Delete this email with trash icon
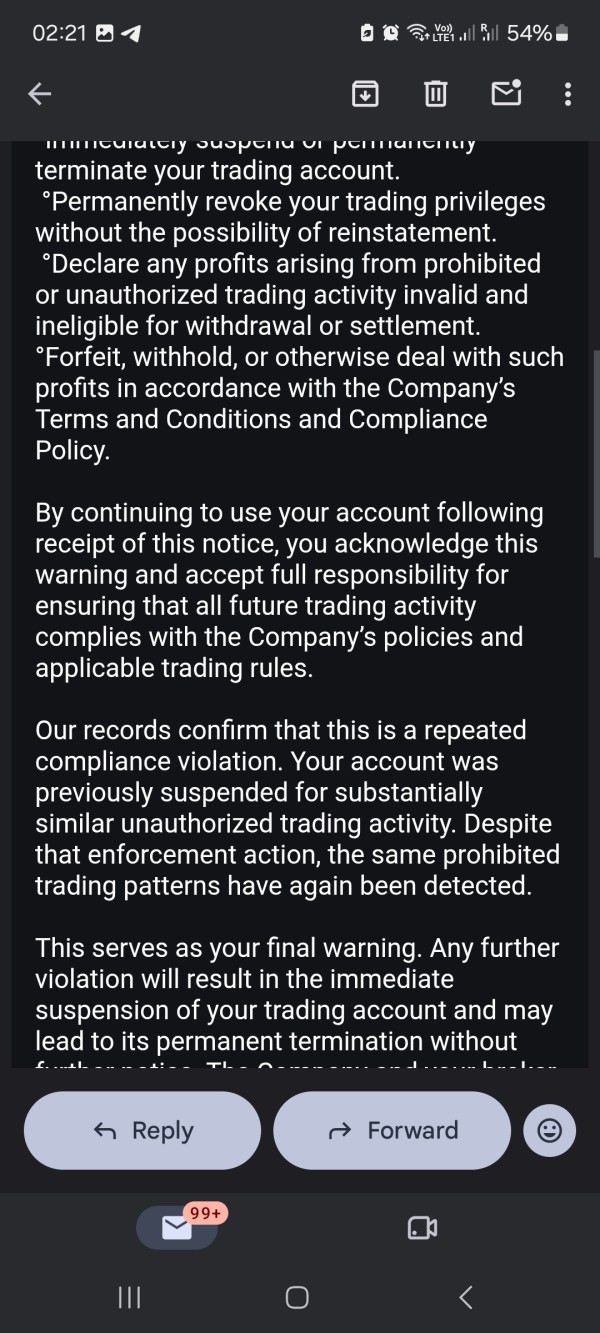 pos(435,94)
